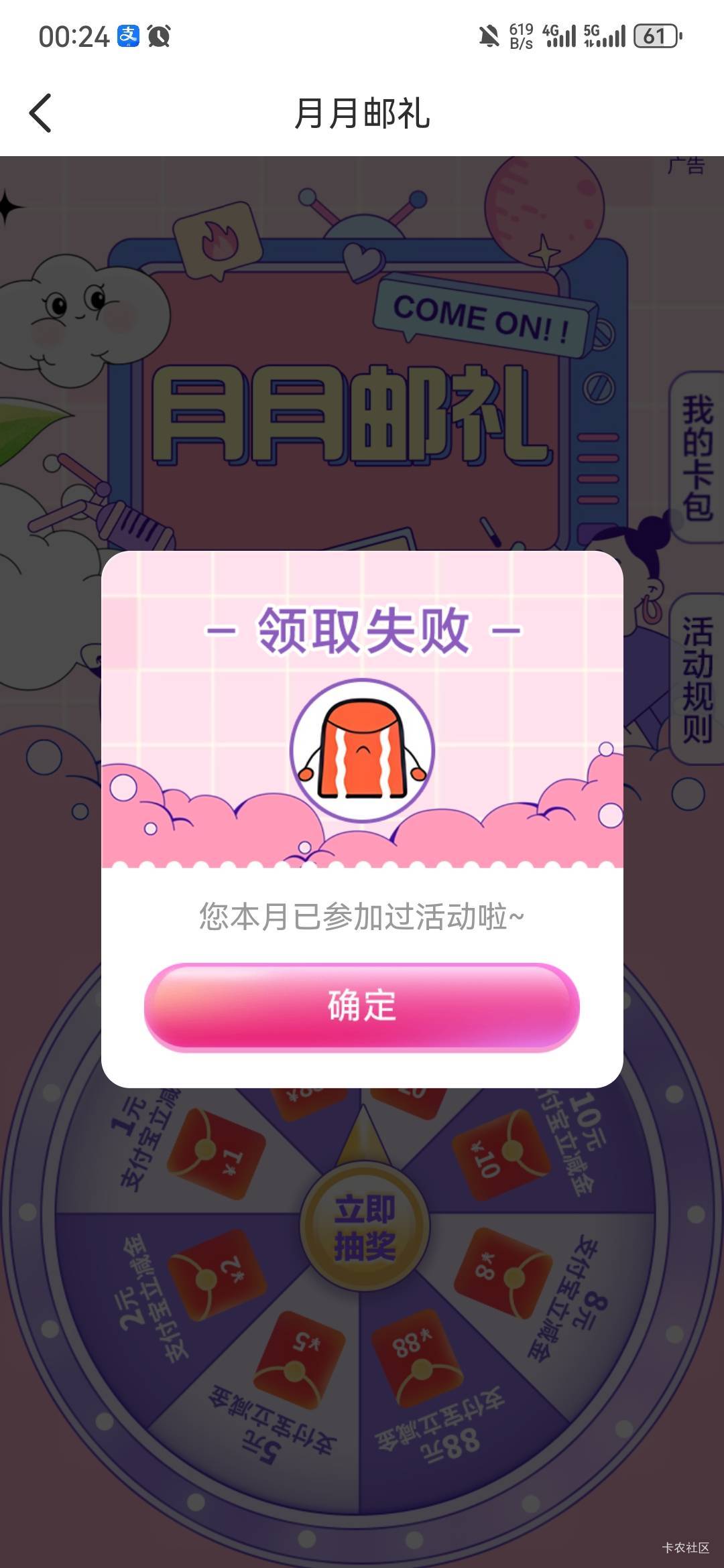724x1568 pixels.
Task: Tap the 确定 button in the dialog
Action: click(361, 1006)
